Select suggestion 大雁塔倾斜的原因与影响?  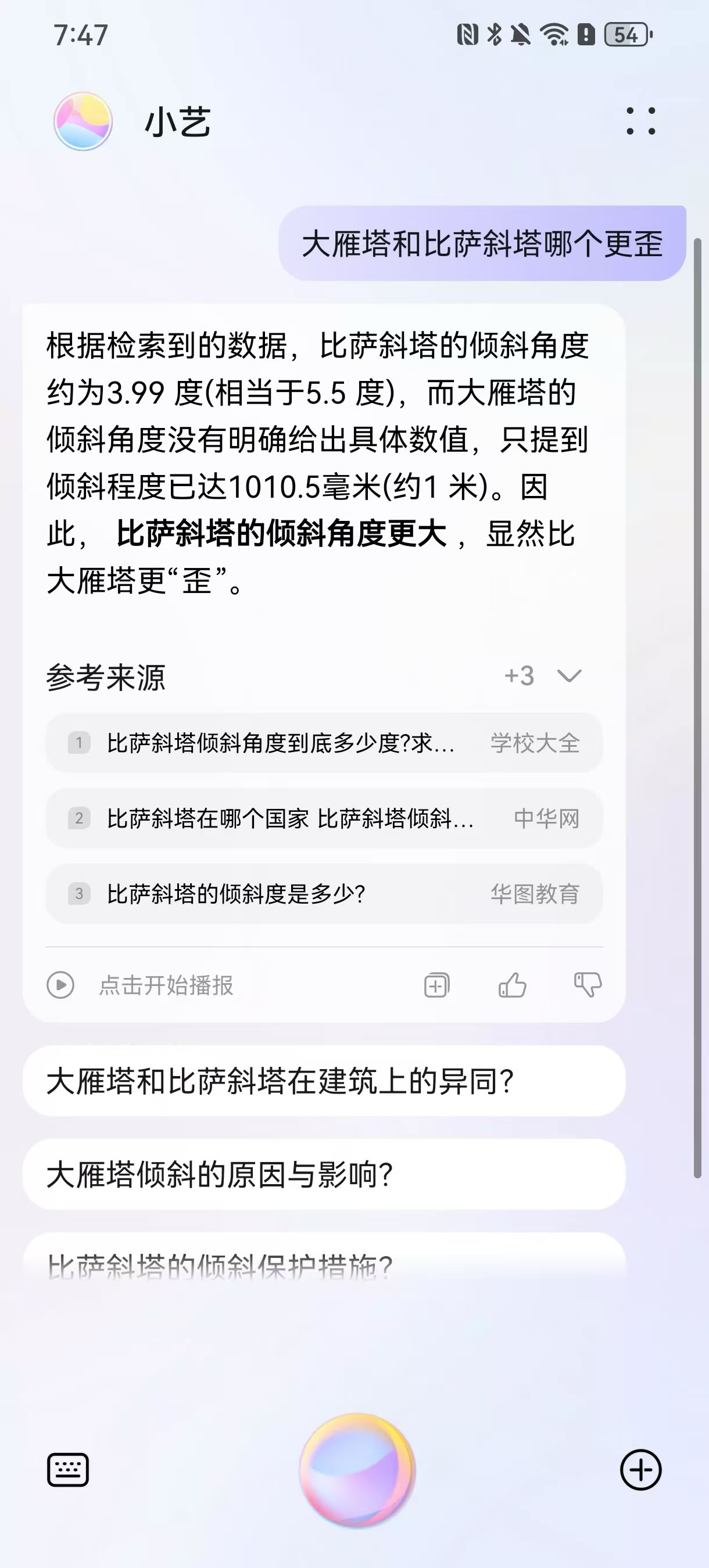[x=324, y=1174]
